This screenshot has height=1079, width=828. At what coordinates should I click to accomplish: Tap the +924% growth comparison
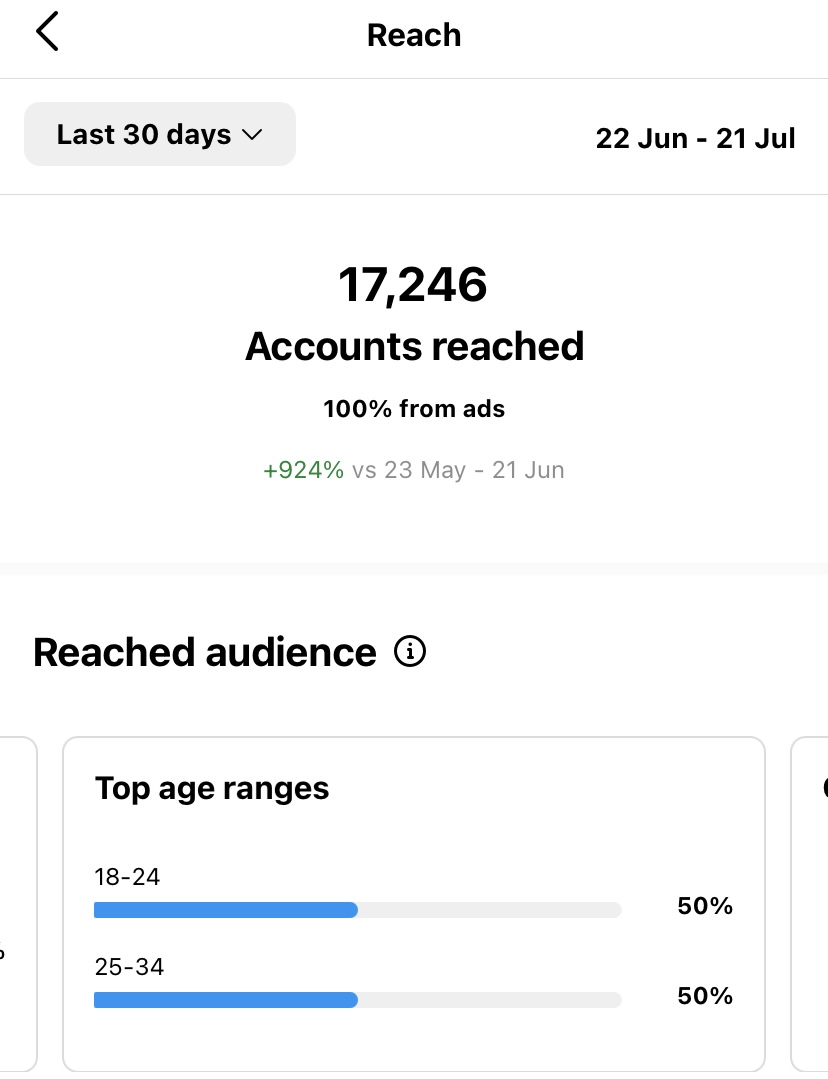coord(305,469)
